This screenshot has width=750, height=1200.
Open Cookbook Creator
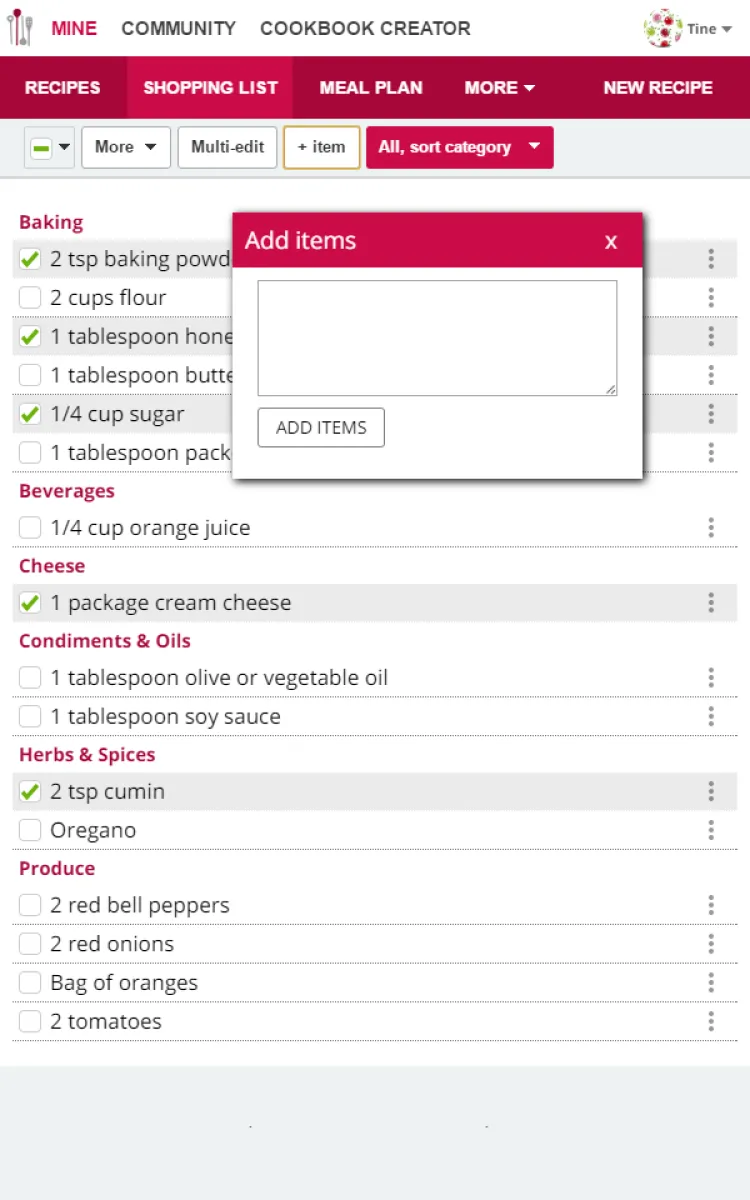click(365, 28)
